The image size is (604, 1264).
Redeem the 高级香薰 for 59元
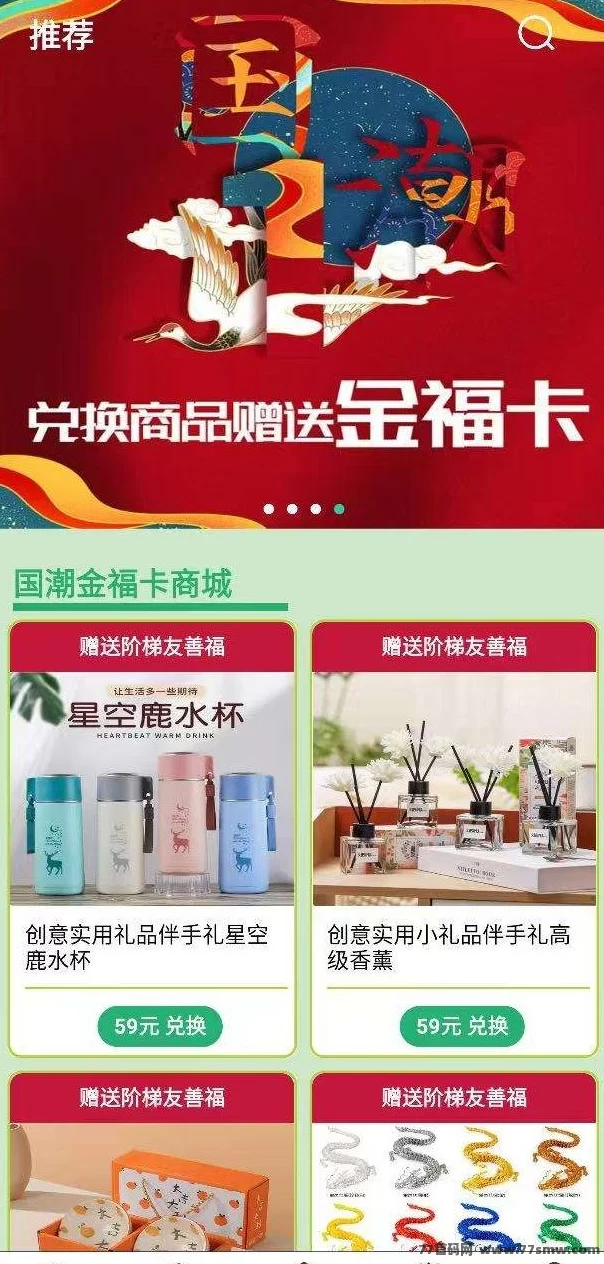pyautogui.click(x=462, y=1026)
